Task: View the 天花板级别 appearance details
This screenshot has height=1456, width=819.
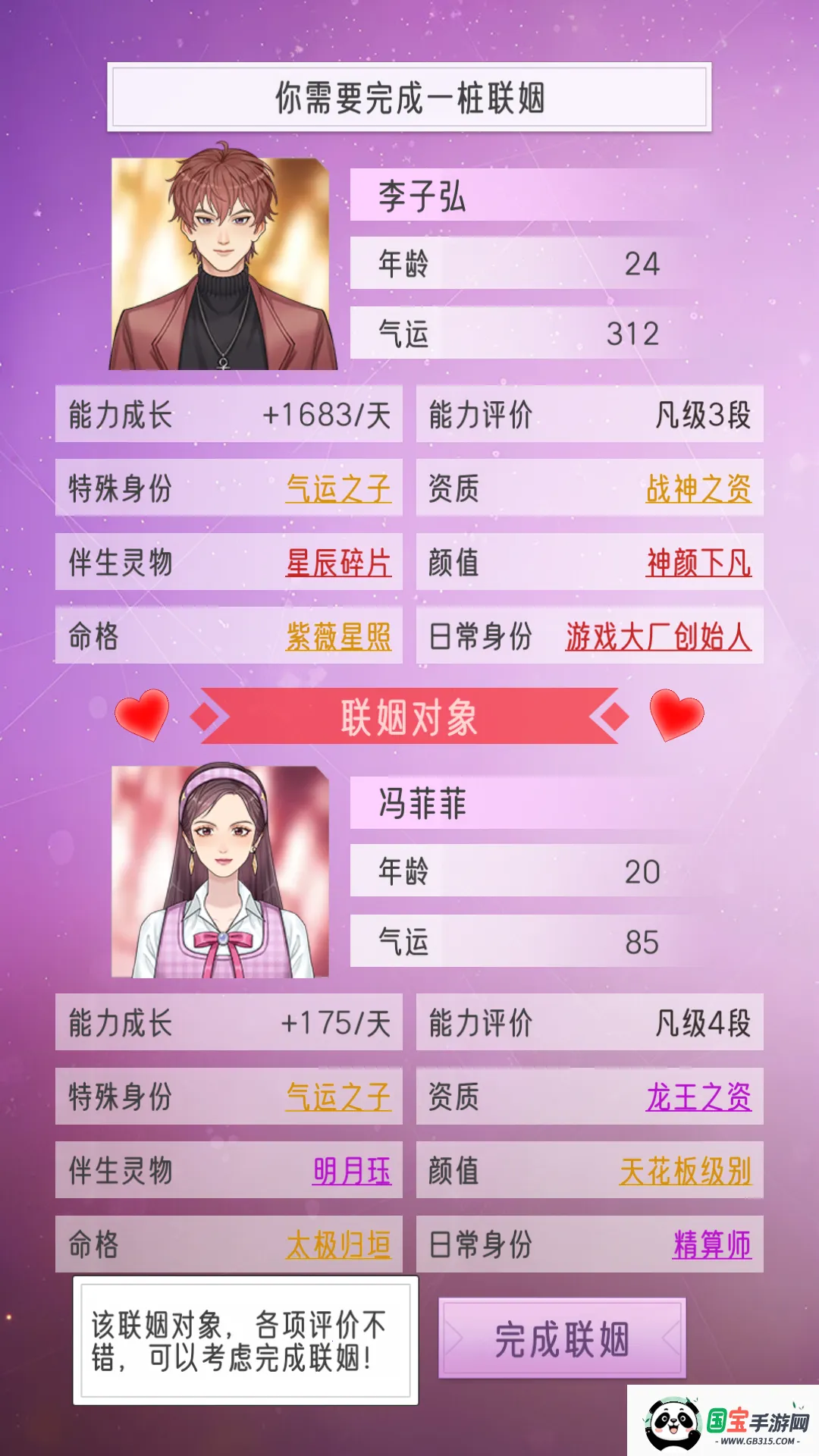Action: tap(685, 1171)
